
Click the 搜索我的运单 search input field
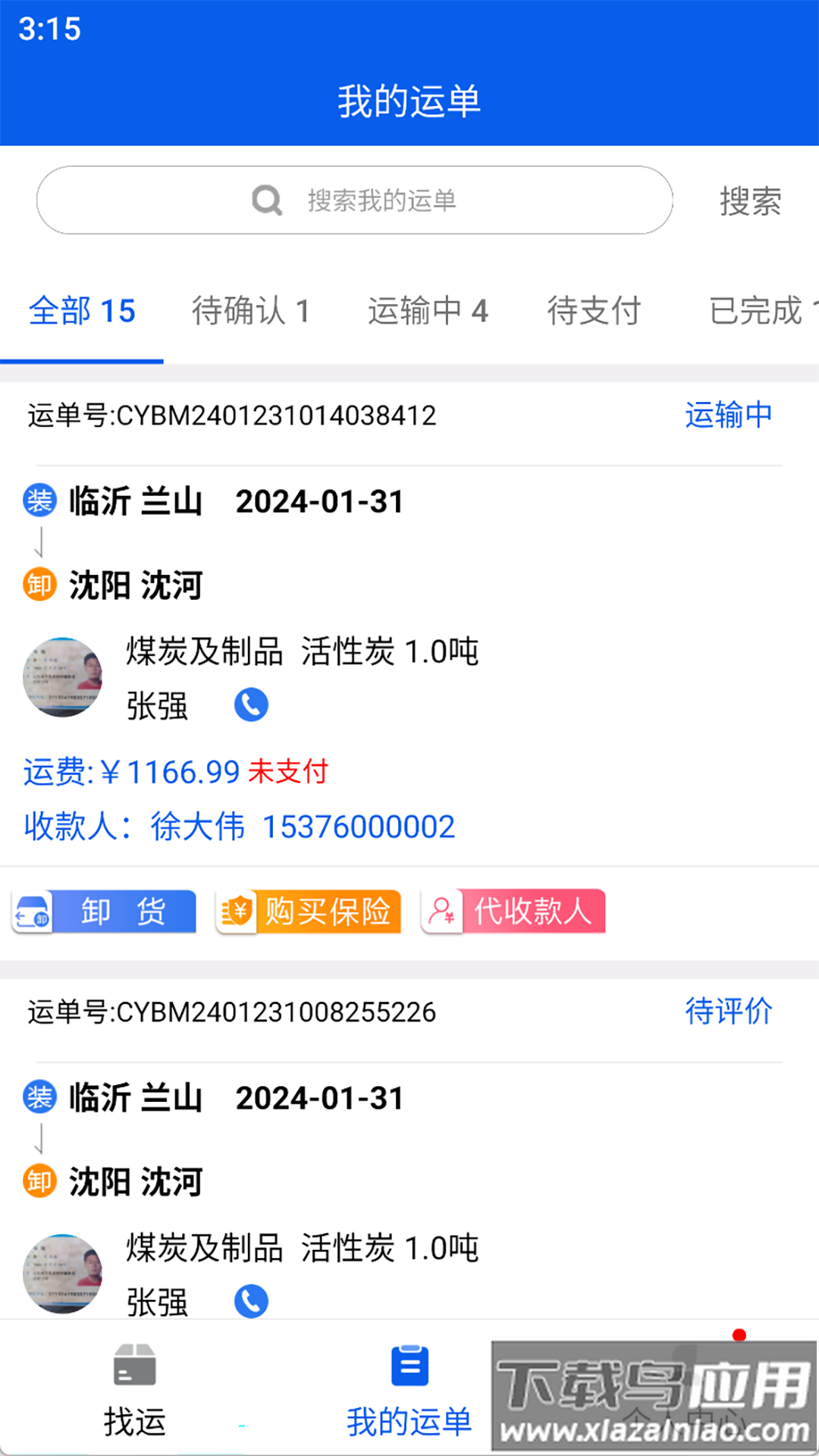382,200
